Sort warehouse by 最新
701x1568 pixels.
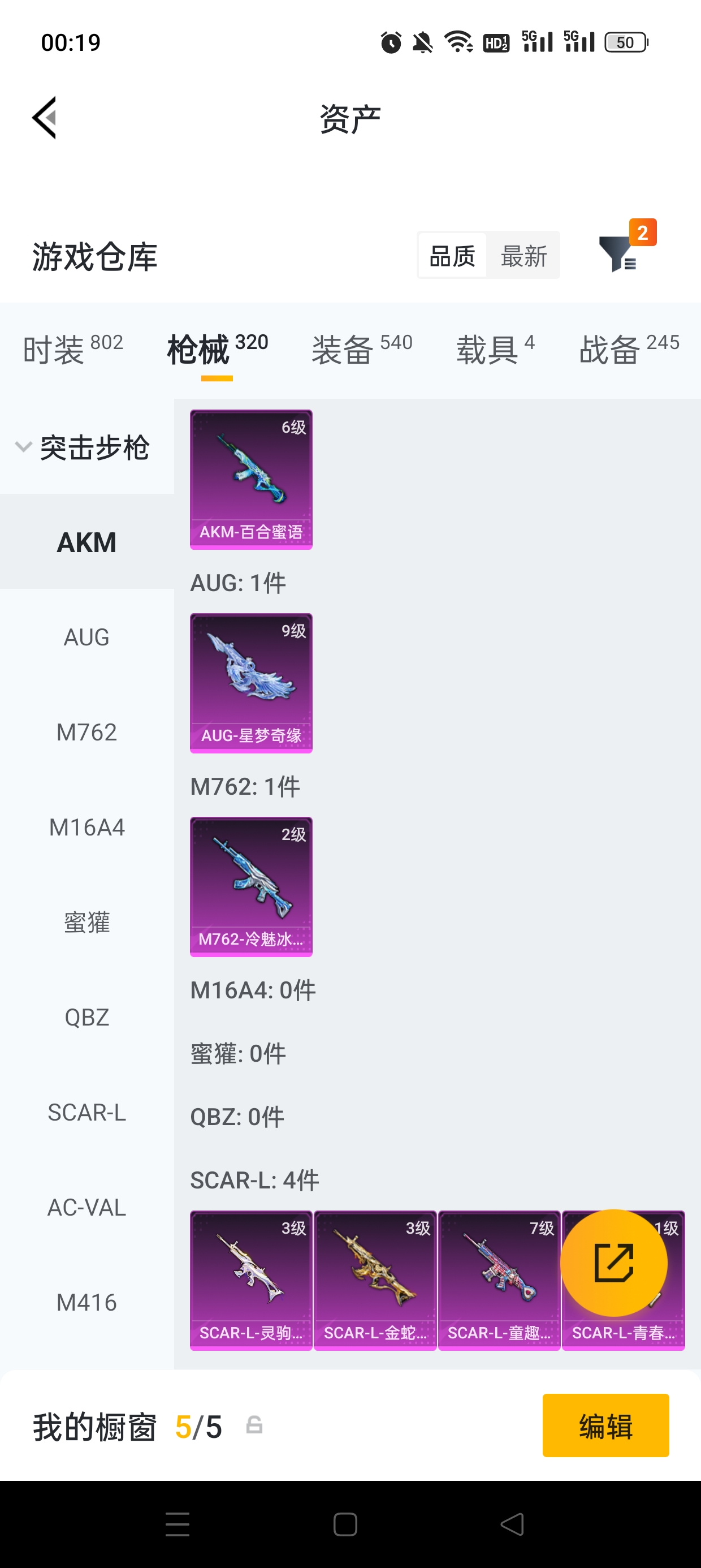click(523, 256)
